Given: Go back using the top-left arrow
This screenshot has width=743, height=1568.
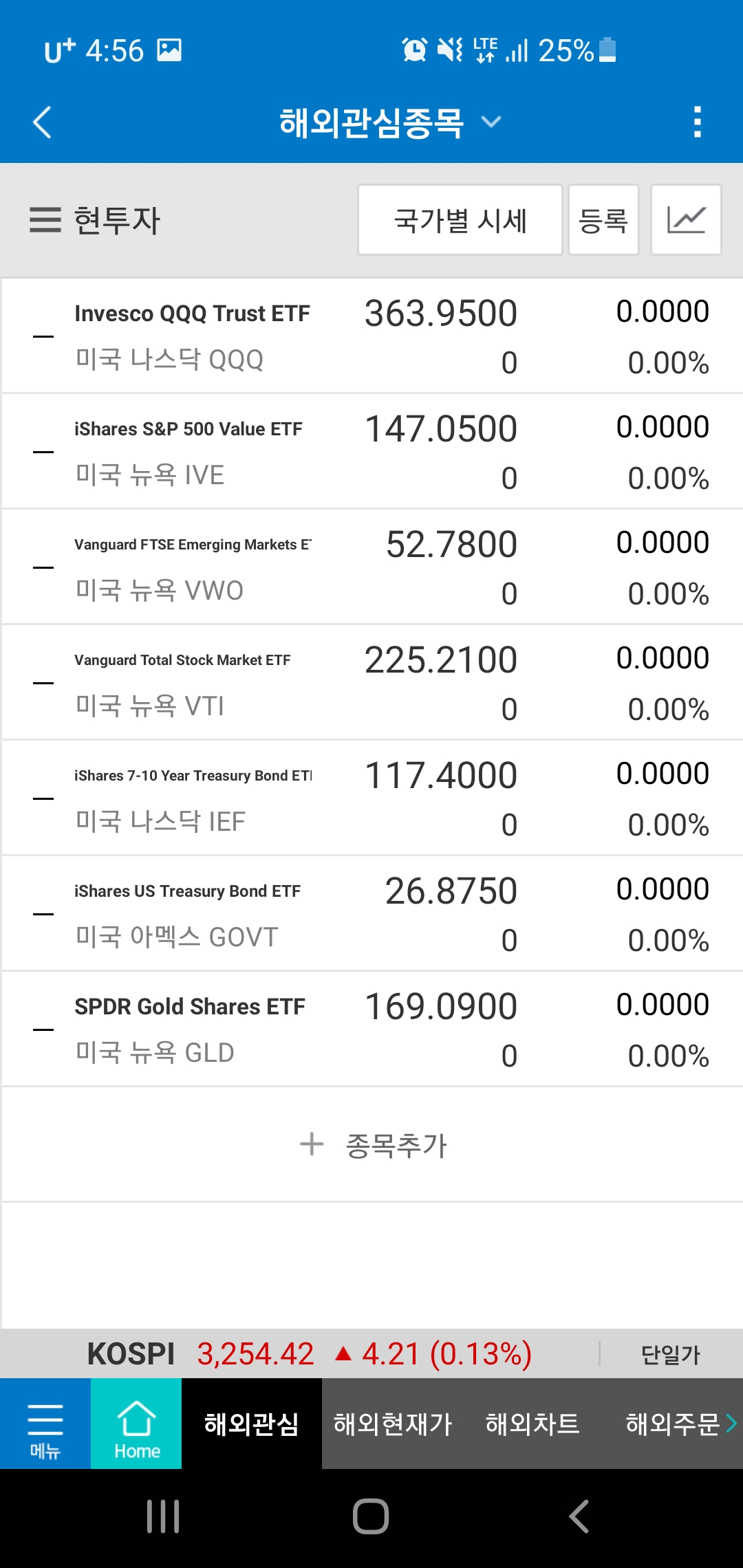Looking at the screenshot, I should (x=43, y=122).
